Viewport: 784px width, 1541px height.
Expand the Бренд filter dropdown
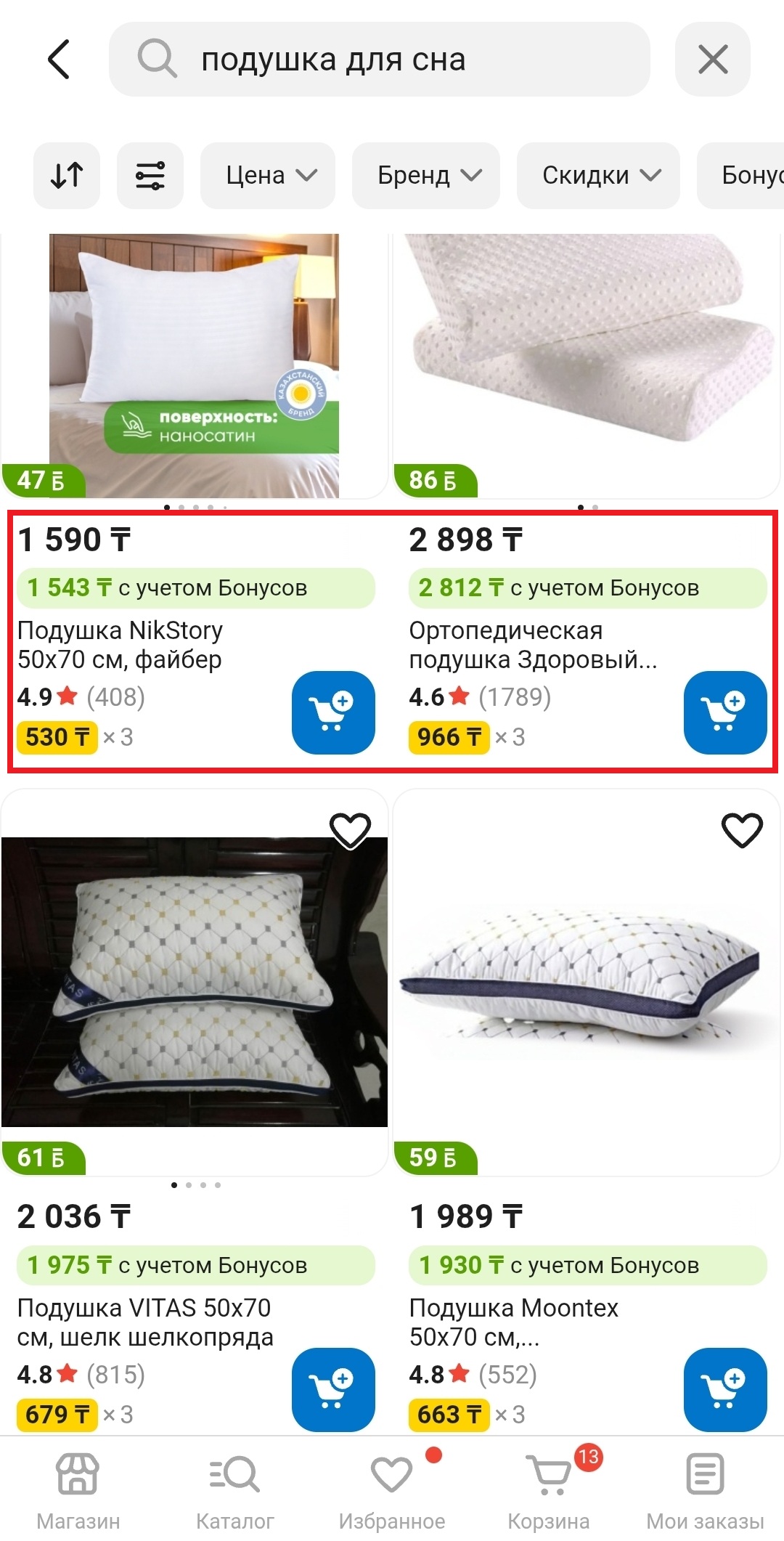[426, 175]
